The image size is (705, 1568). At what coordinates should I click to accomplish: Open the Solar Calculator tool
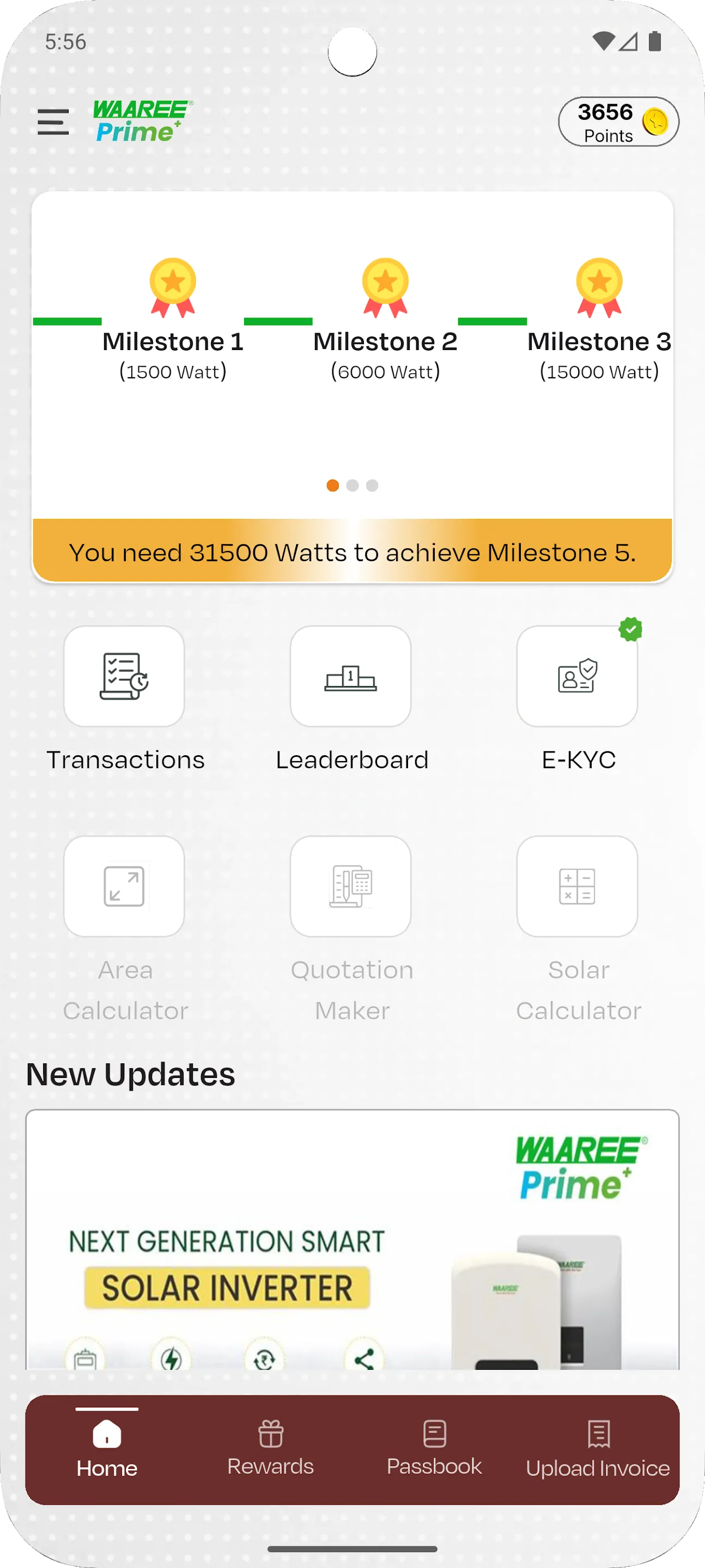coord(577,886)
